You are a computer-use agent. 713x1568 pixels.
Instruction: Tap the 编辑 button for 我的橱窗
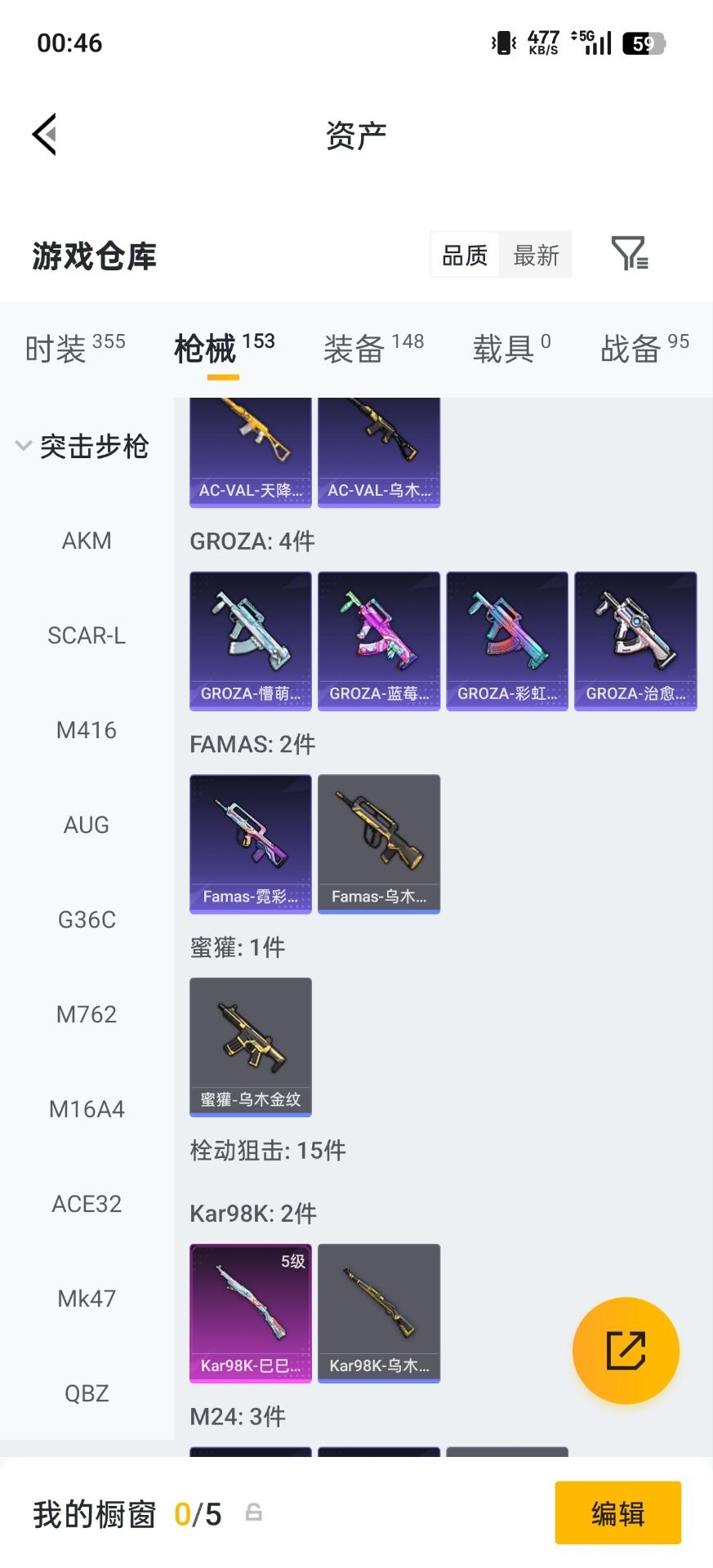pyautogui.click(x=617, y=1513)
